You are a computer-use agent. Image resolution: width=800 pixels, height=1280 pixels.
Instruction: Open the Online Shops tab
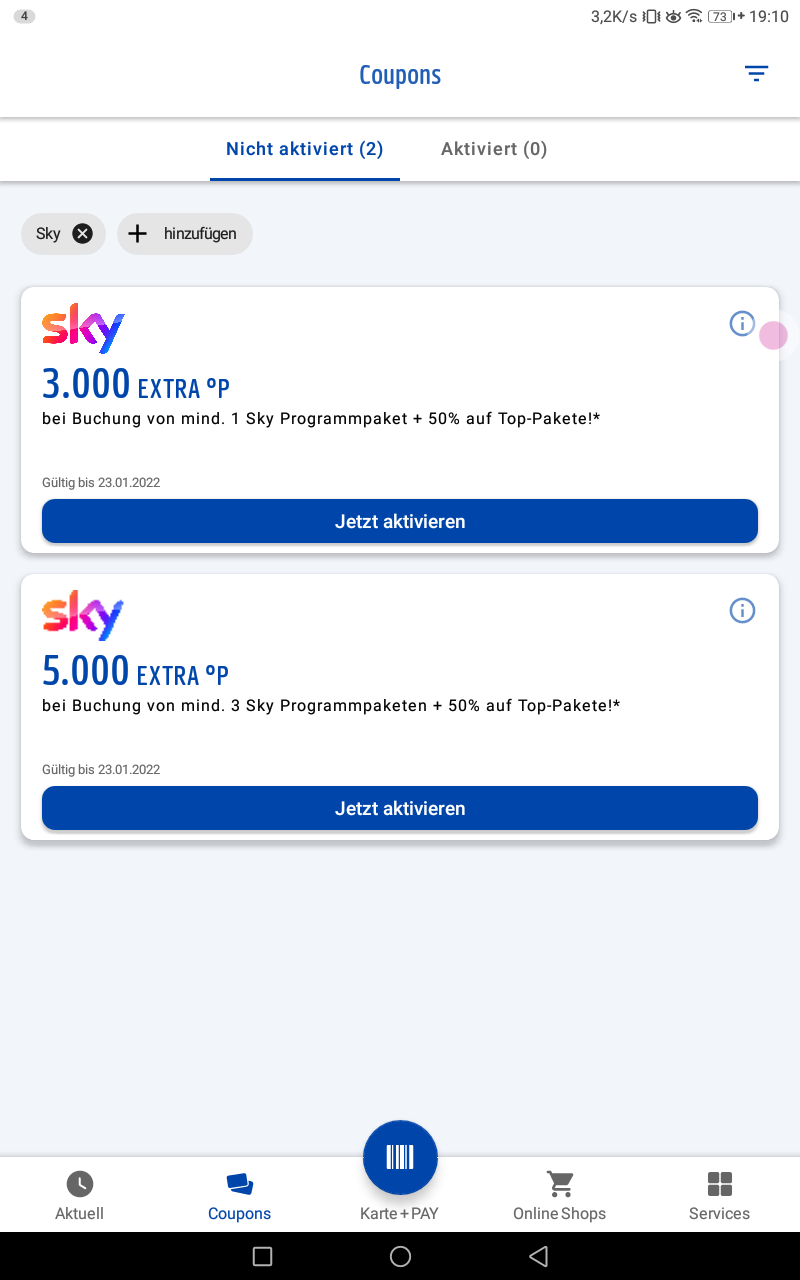click(x=560, y=1196)
